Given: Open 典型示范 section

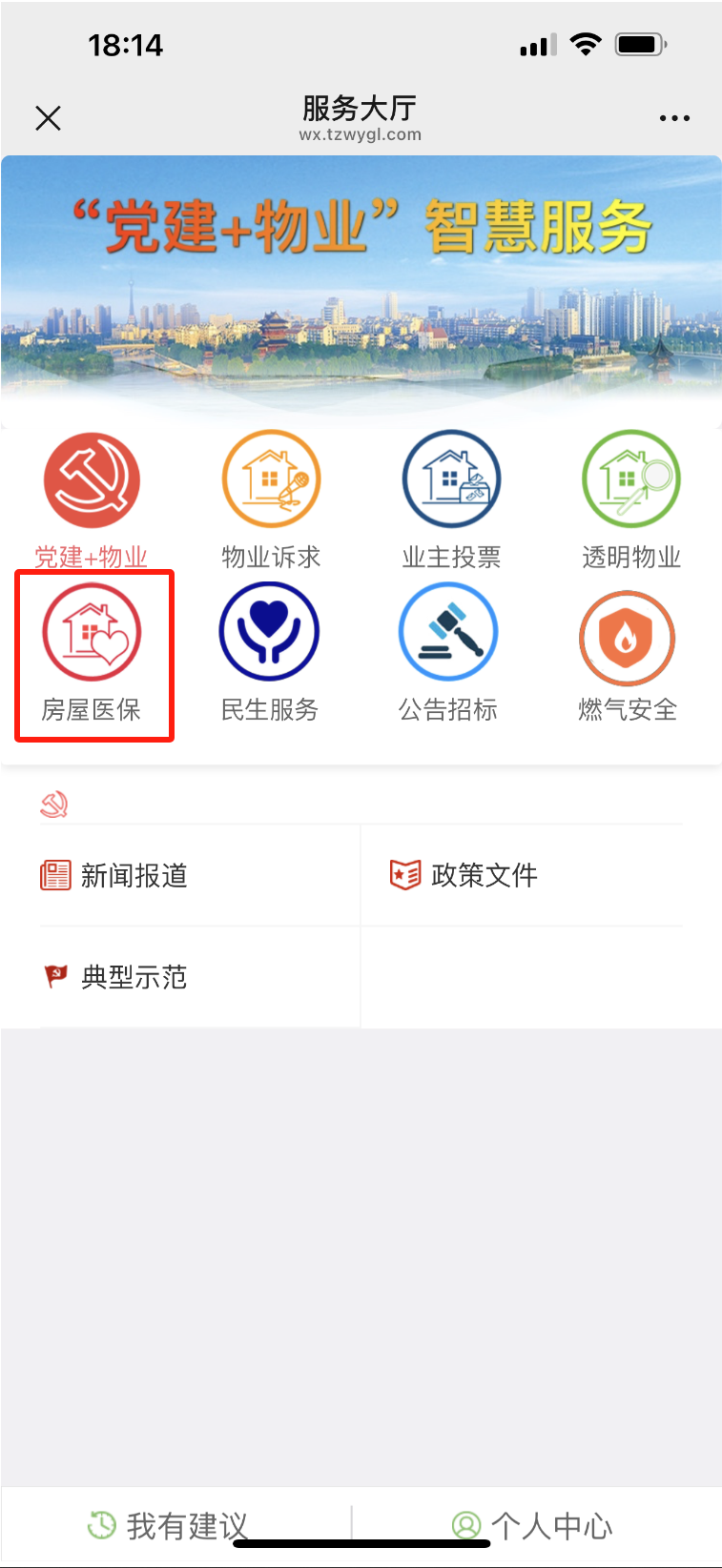Looking at the screenshot, I should (134, 977).
